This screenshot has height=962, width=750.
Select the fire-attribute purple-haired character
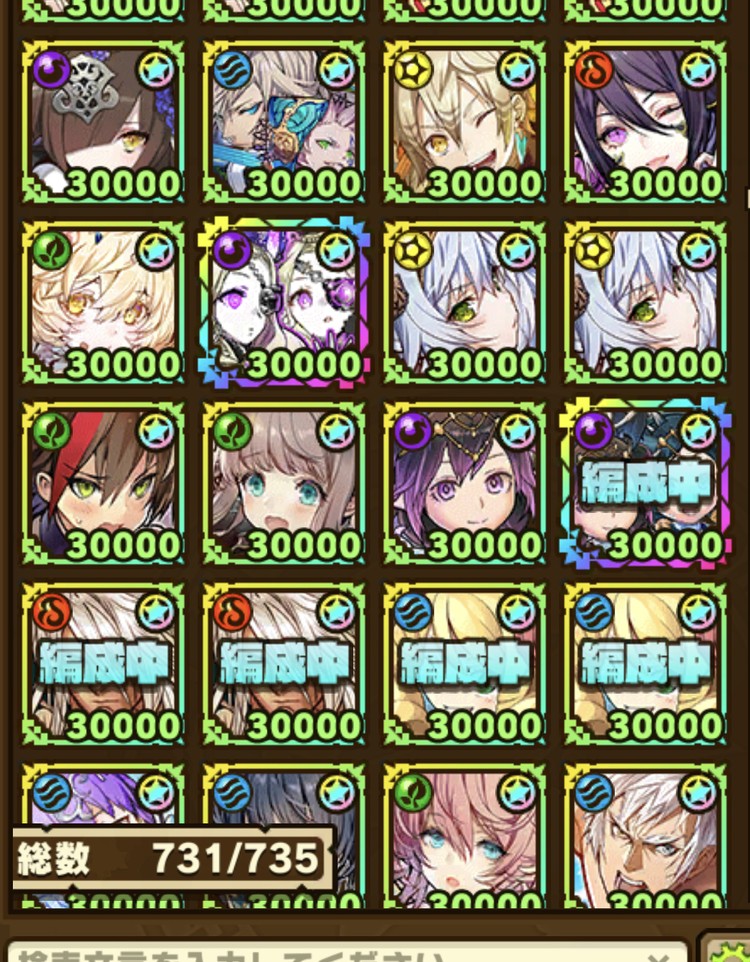(x=646, y=123)
